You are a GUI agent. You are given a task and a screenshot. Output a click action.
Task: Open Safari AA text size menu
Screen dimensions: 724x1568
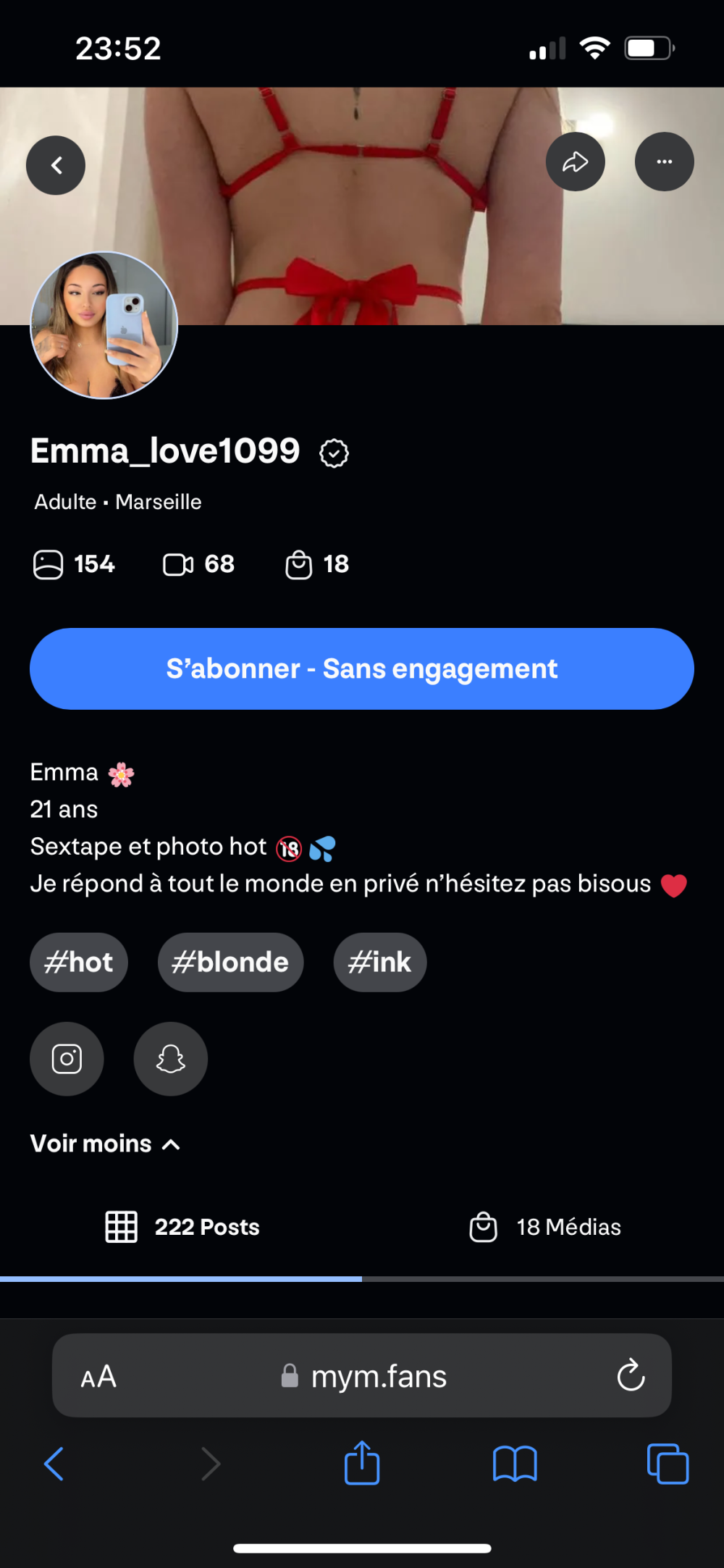click(x=98, y=1376)
